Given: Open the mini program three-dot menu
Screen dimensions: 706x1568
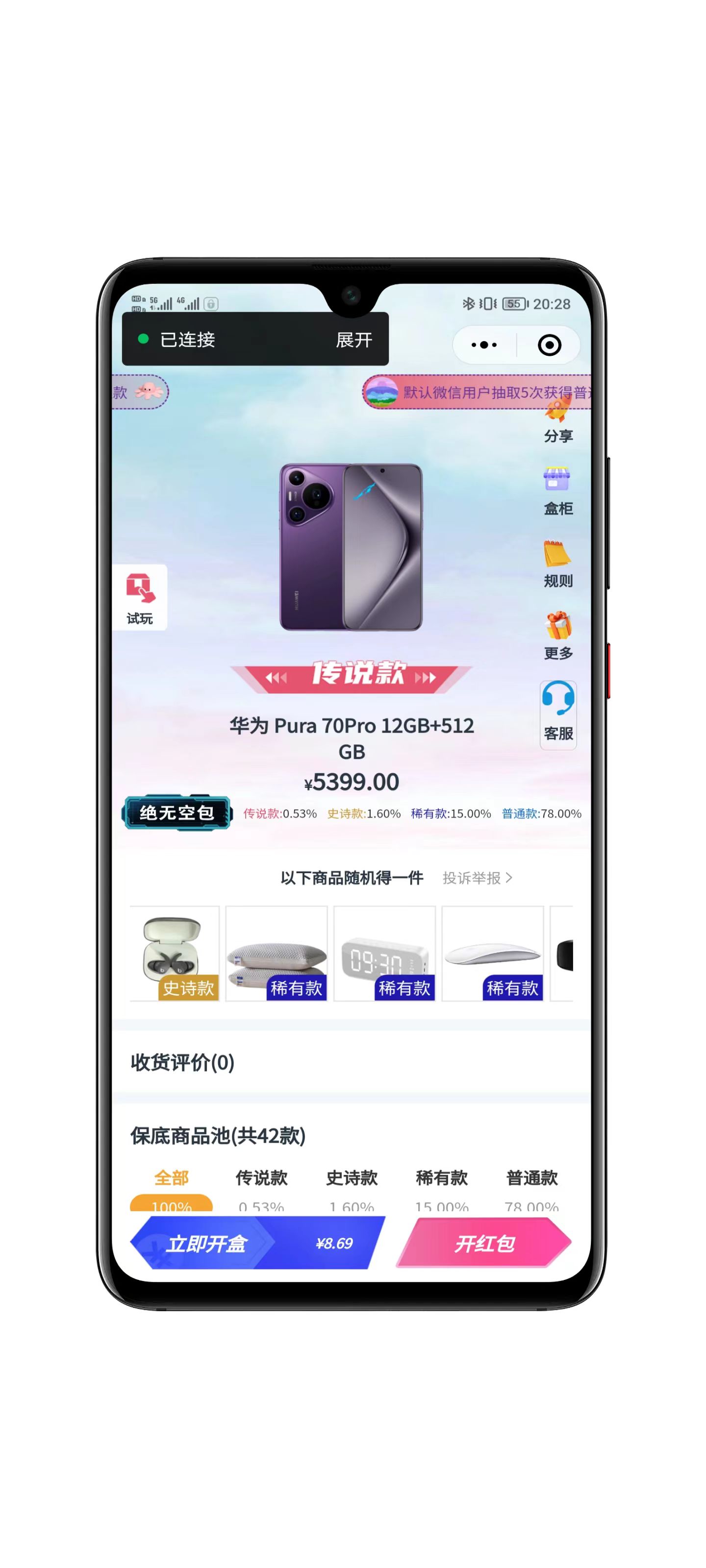Looking at the screenshot, I should point(484,344).
